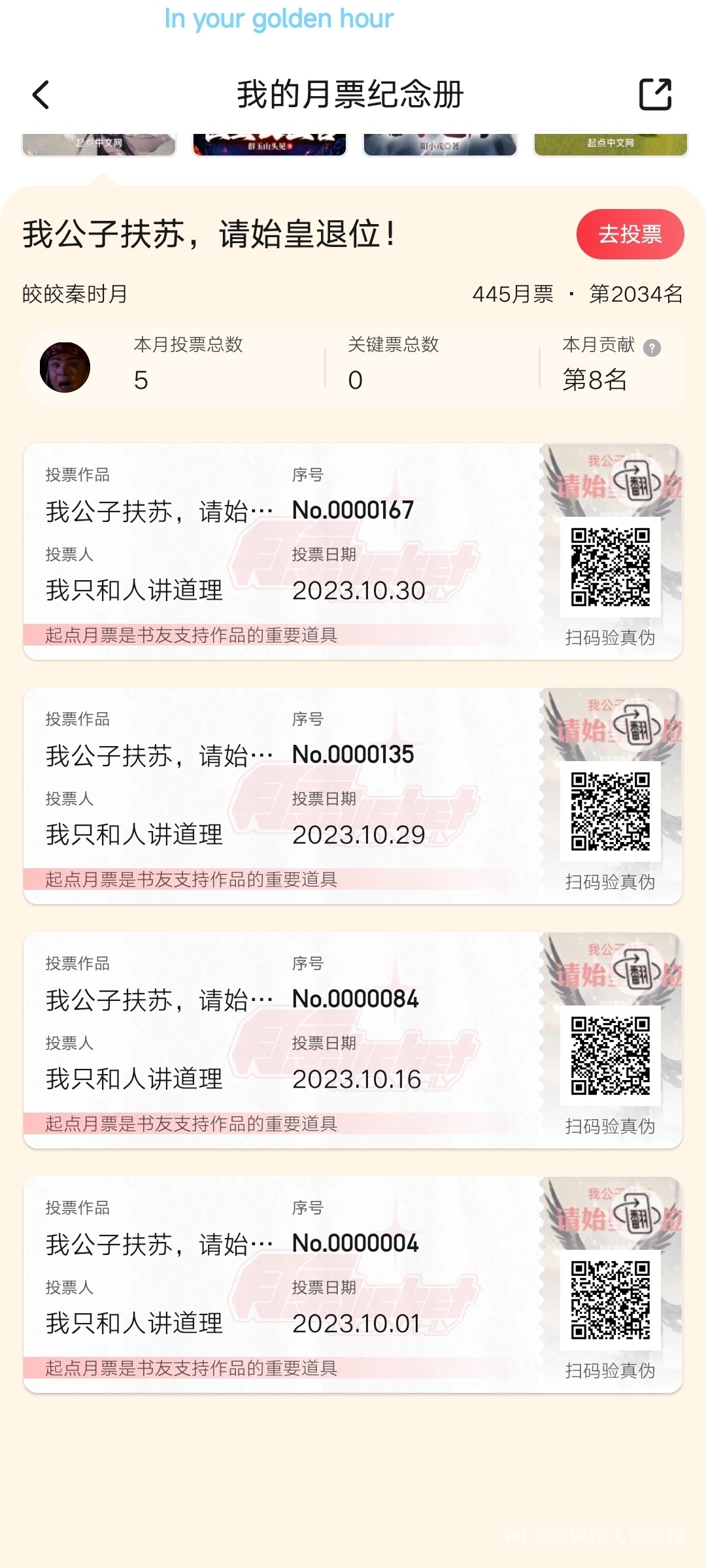Select the book cover by 阳小戎
Screen dimensions: 706x1568
(440, 144)
